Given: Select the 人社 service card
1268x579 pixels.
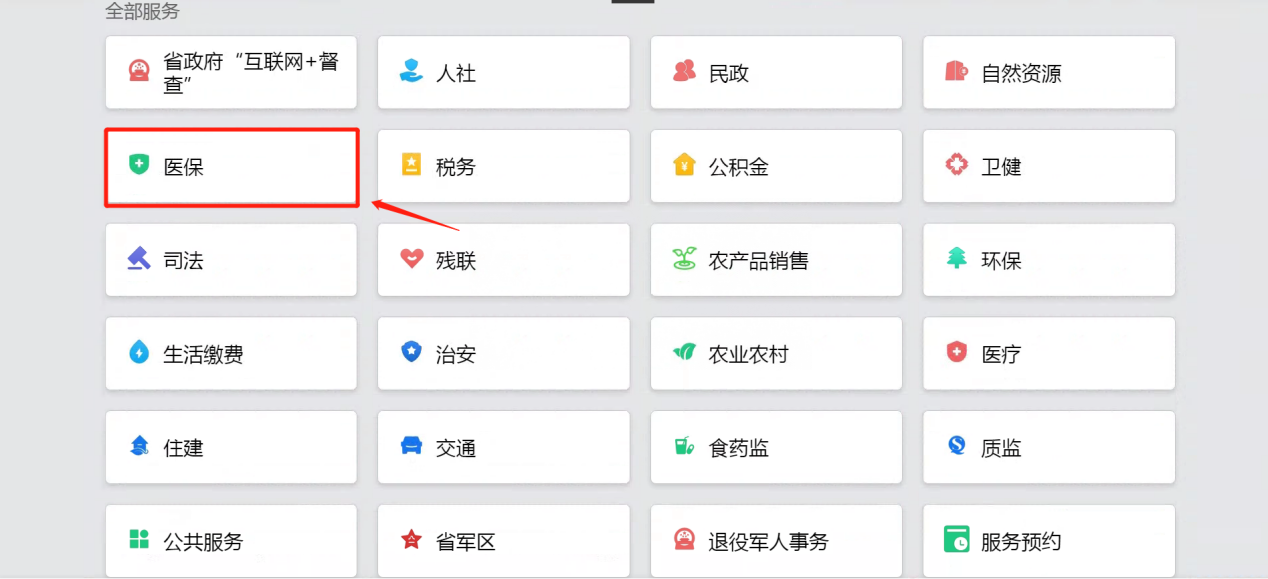Looking at the screenshot, I should click(x=503, y=73).
